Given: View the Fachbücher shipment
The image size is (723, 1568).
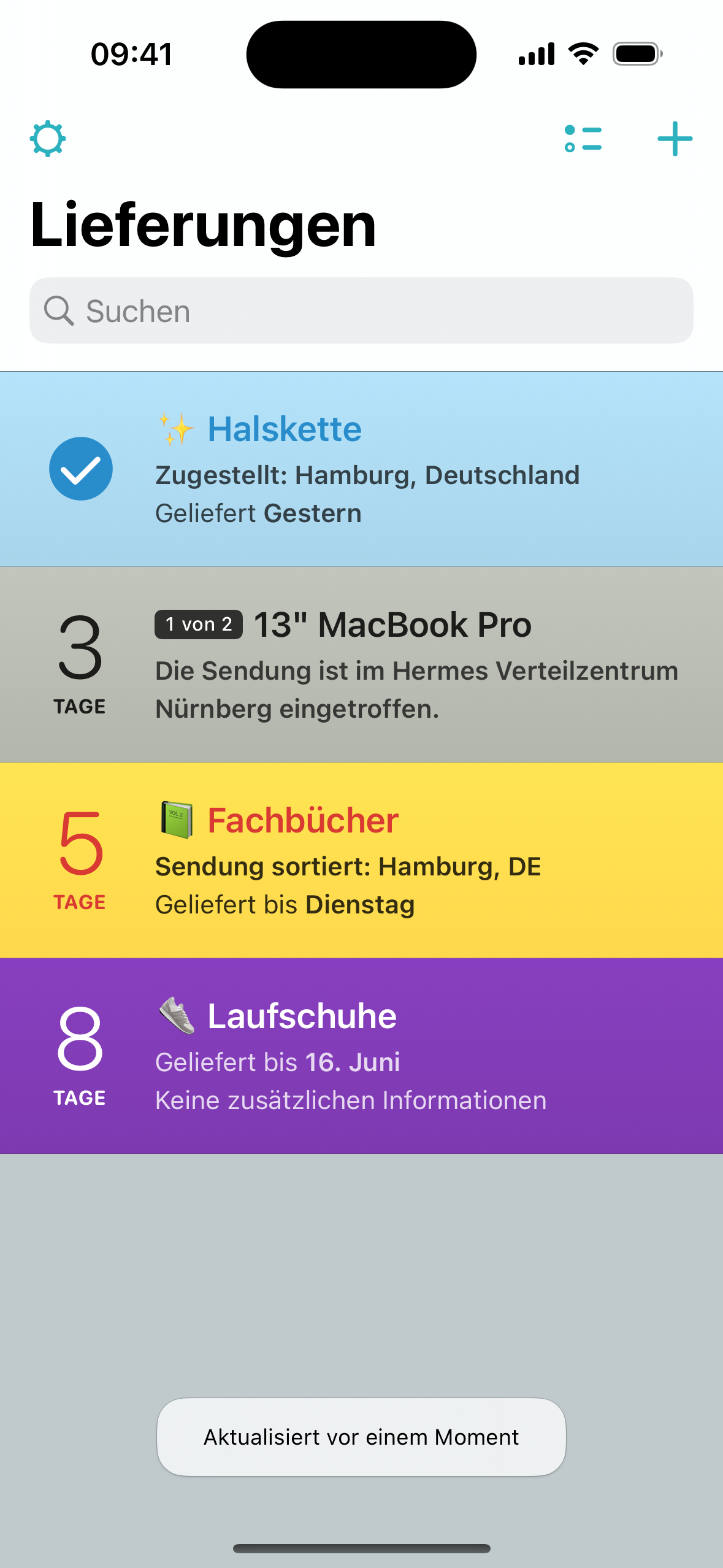Looking at the screenshot, I should [361, 860].
